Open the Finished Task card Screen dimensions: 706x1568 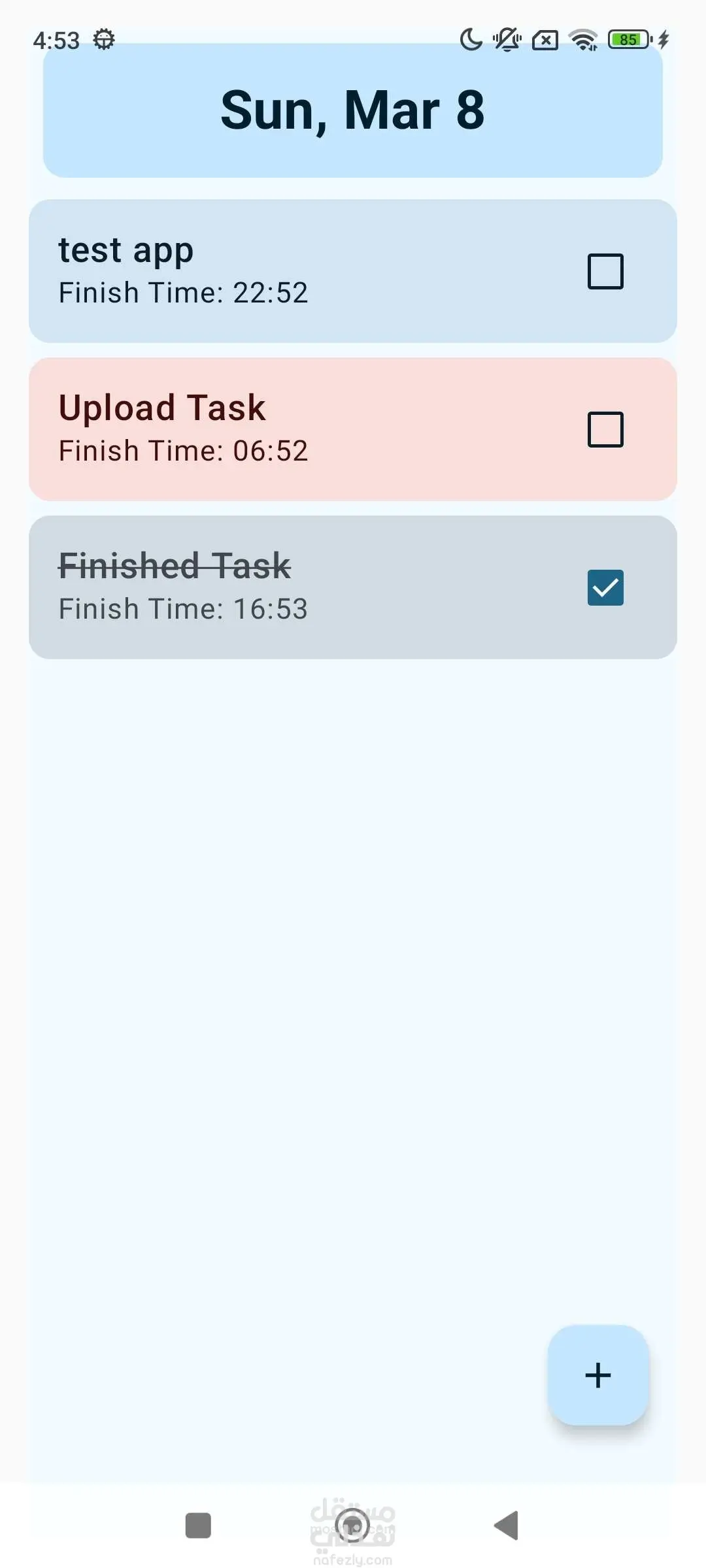(294, 587)
